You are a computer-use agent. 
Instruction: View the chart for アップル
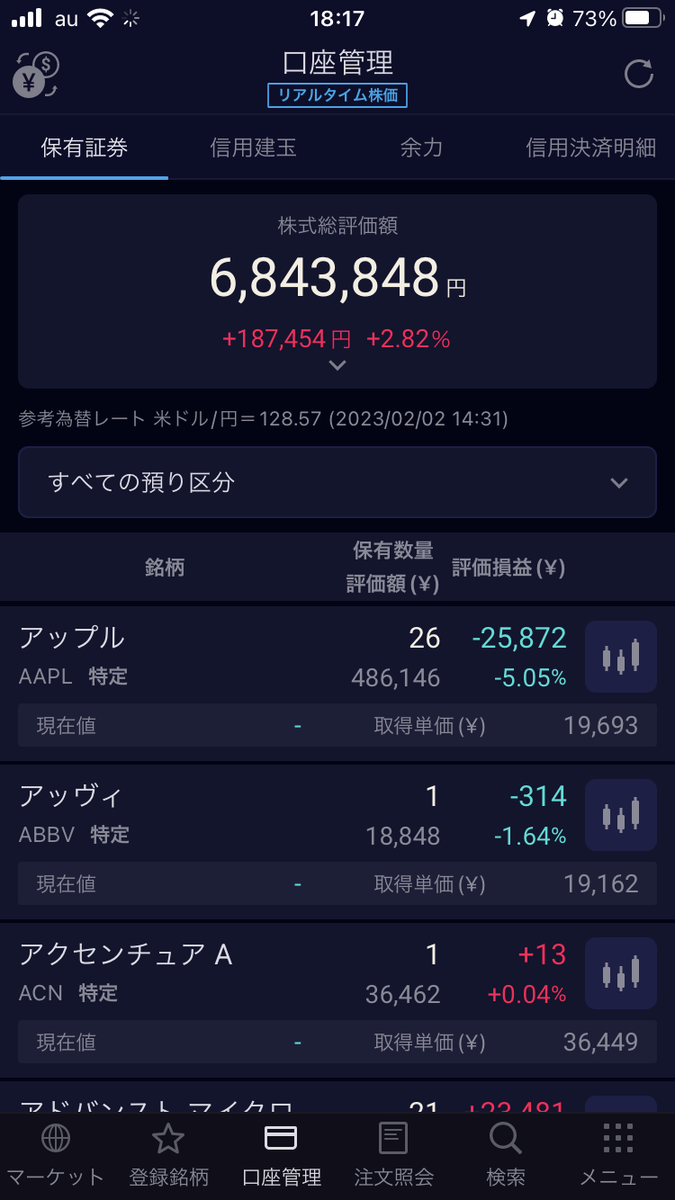click(x=620, y=657)
